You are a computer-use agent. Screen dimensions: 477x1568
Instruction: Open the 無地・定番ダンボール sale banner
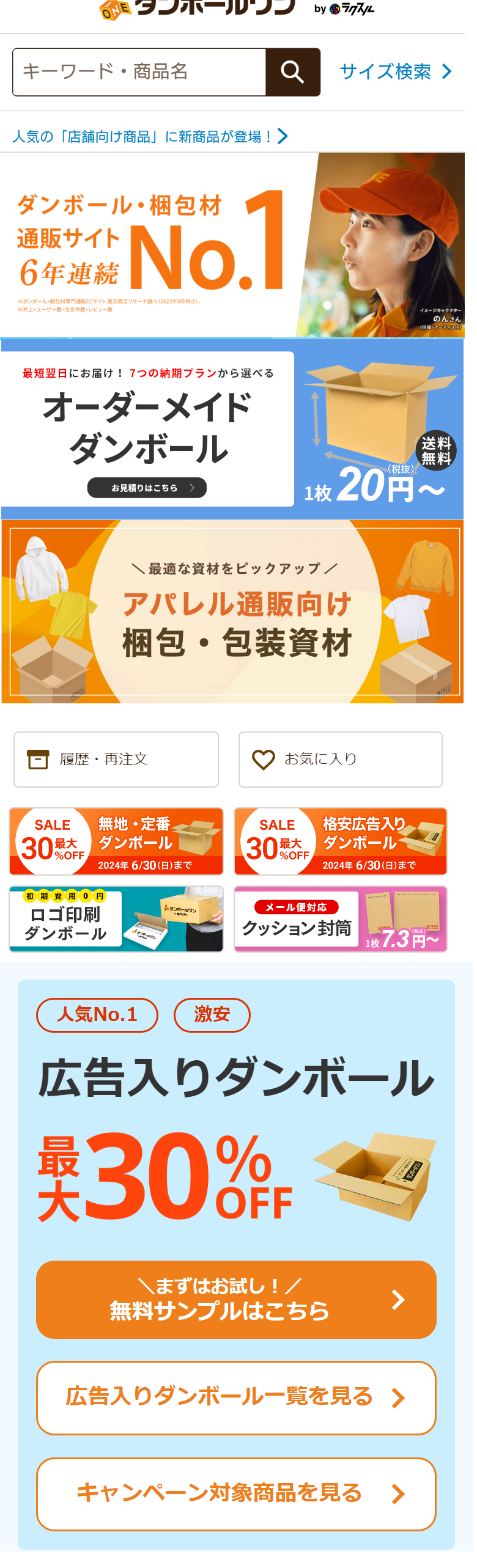[116, 841]
